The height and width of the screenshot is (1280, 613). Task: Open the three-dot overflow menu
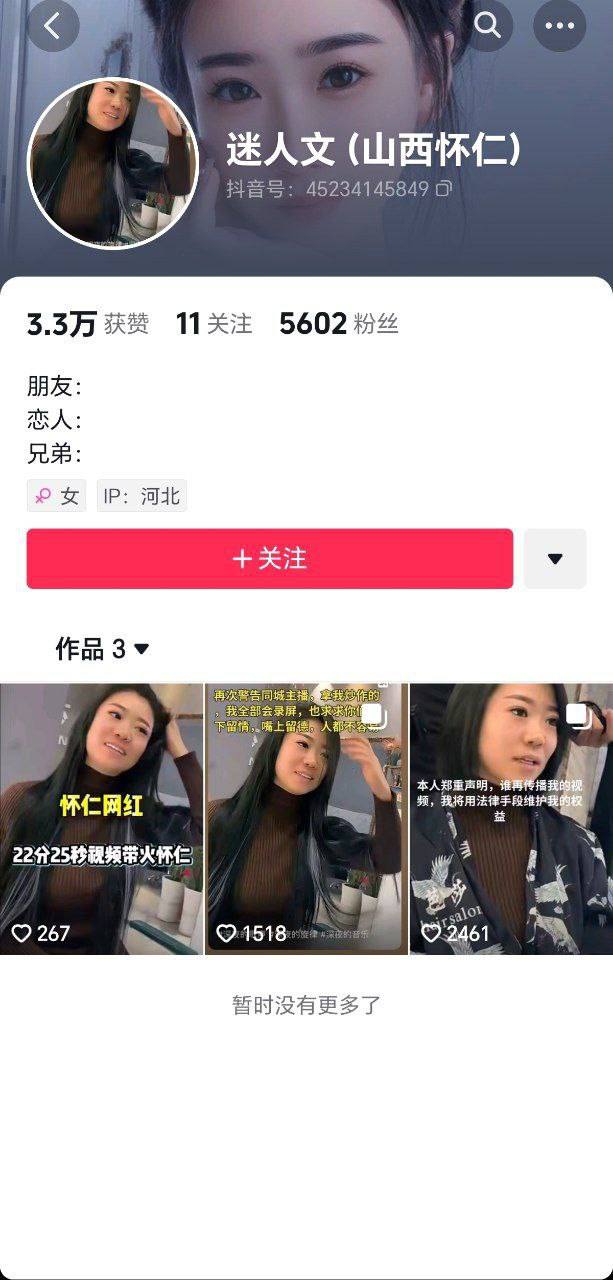(x=559, y=26)
